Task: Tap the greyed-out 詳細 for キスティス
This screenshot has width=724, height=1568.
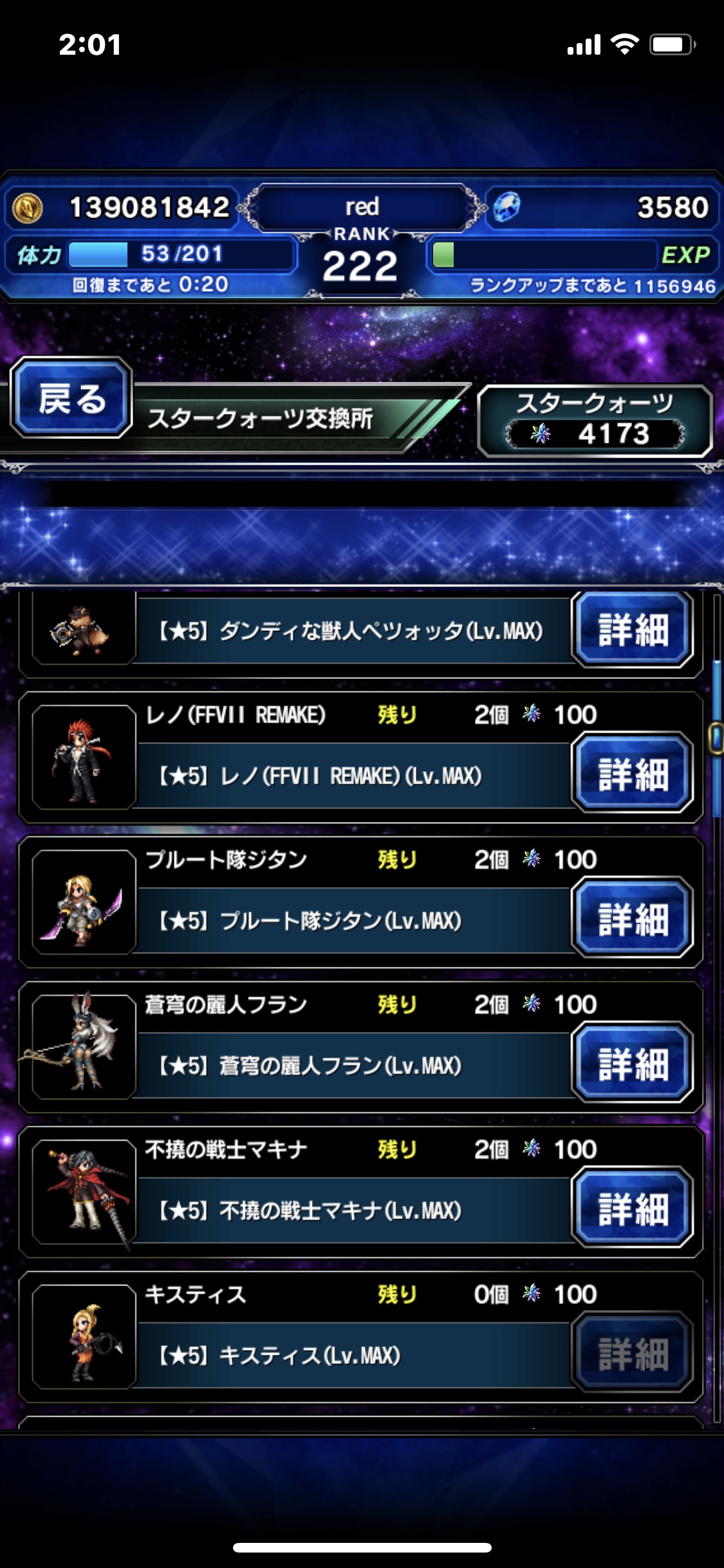Action: click(633, 1352)
